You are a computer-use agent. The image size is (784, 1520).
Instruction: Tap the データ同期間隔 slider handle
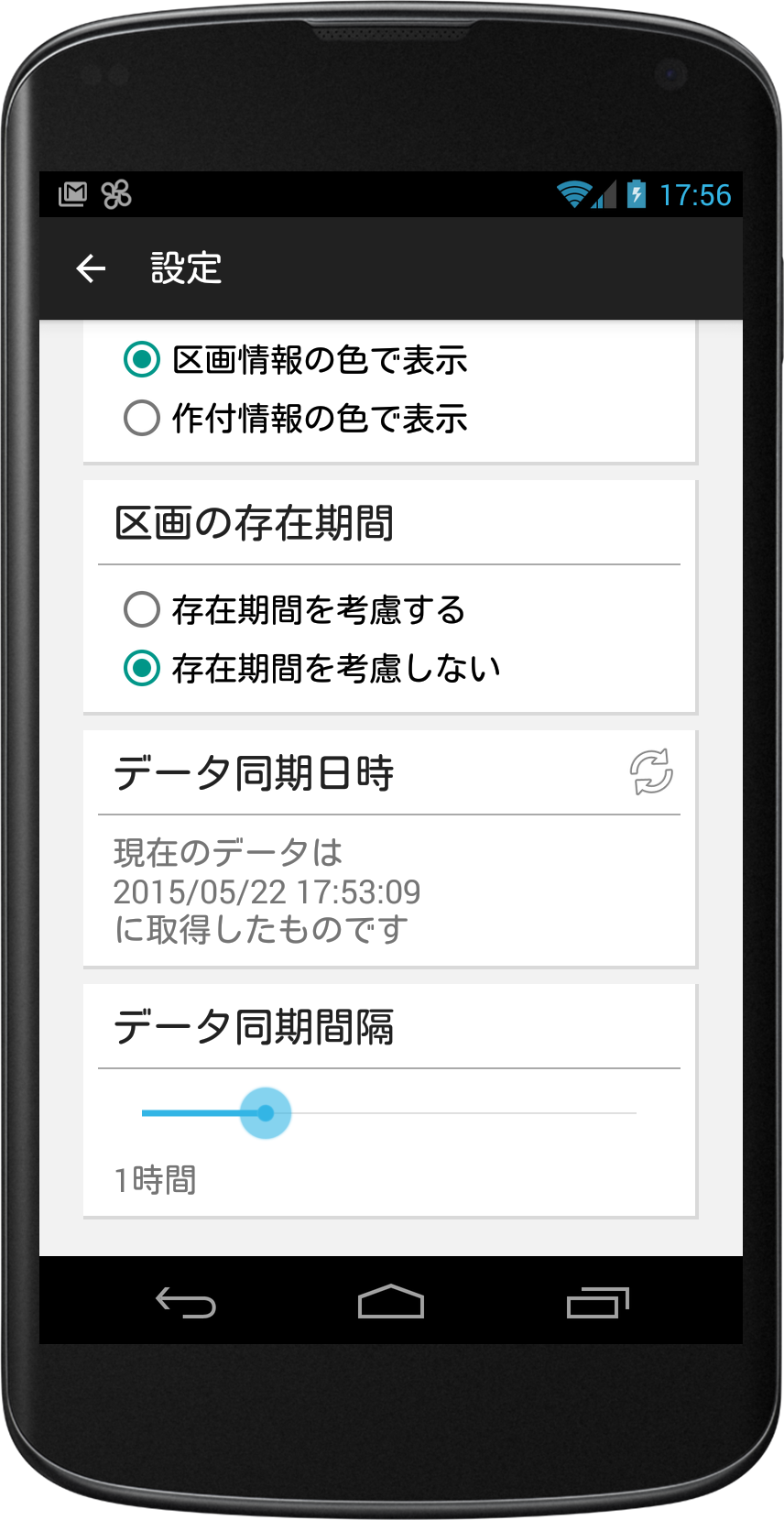(266, 1113)
